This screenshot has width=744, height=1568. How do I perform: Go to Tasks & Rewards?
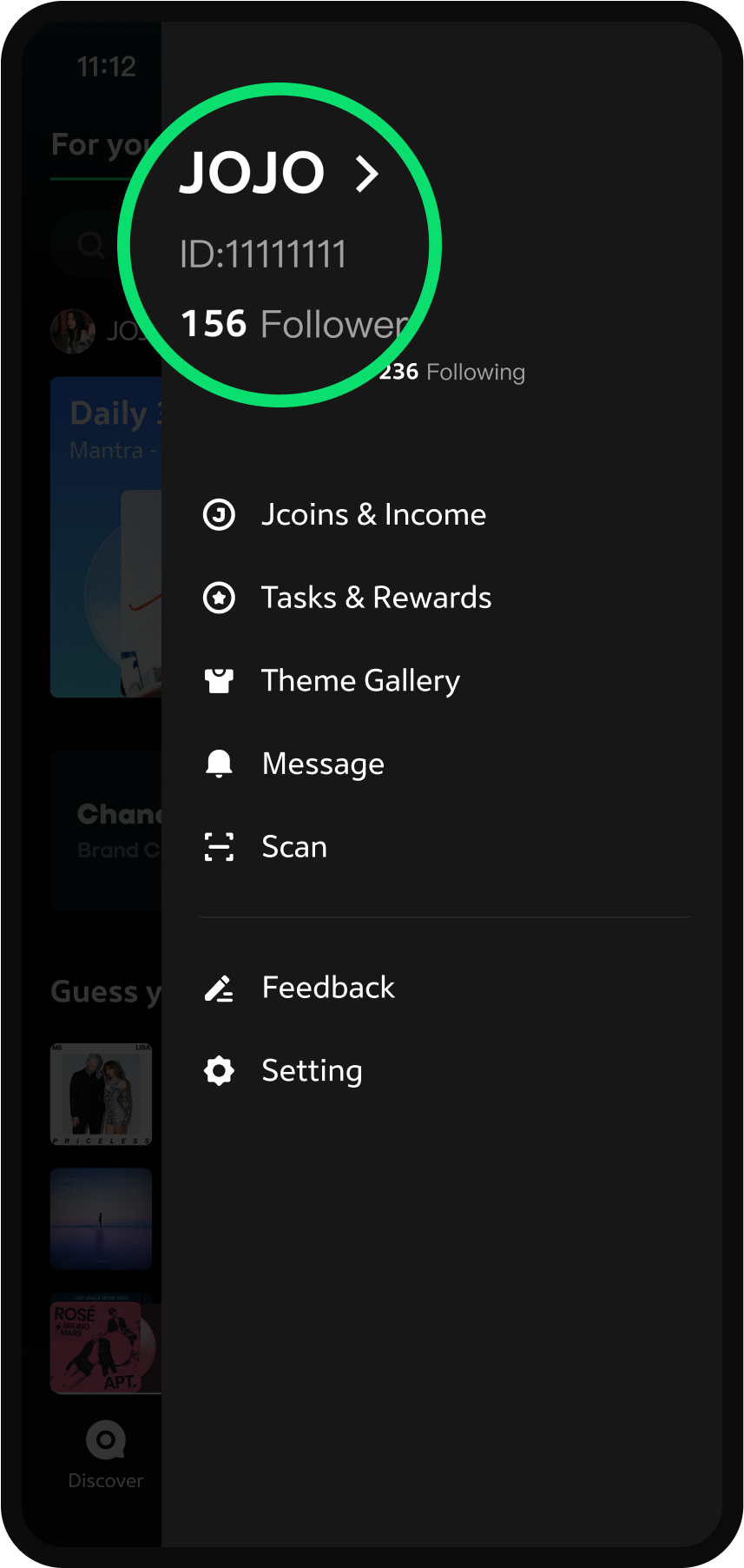(376, 598)
